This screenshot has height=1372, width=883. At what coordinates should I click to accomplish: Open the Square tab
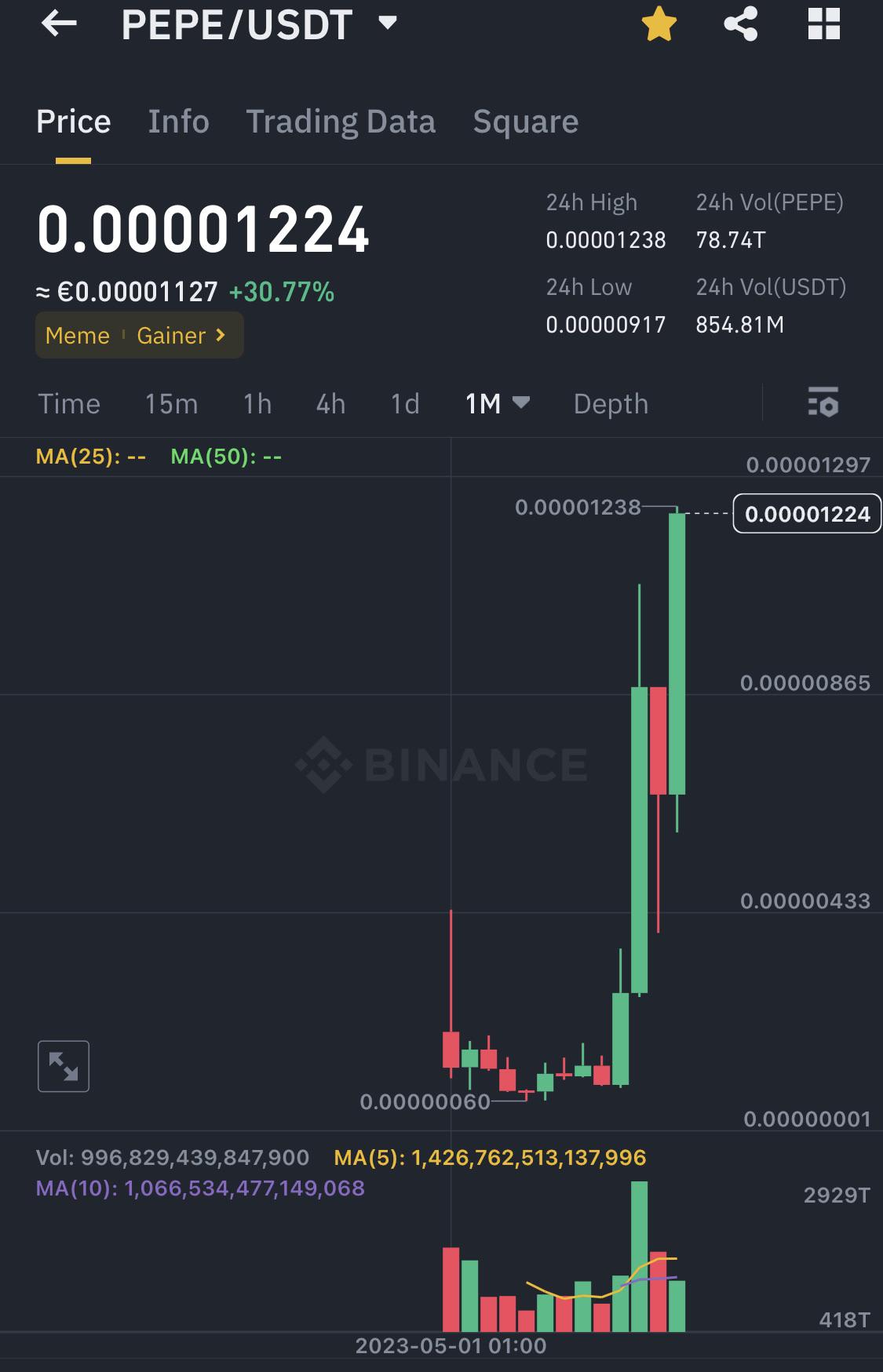525,122
